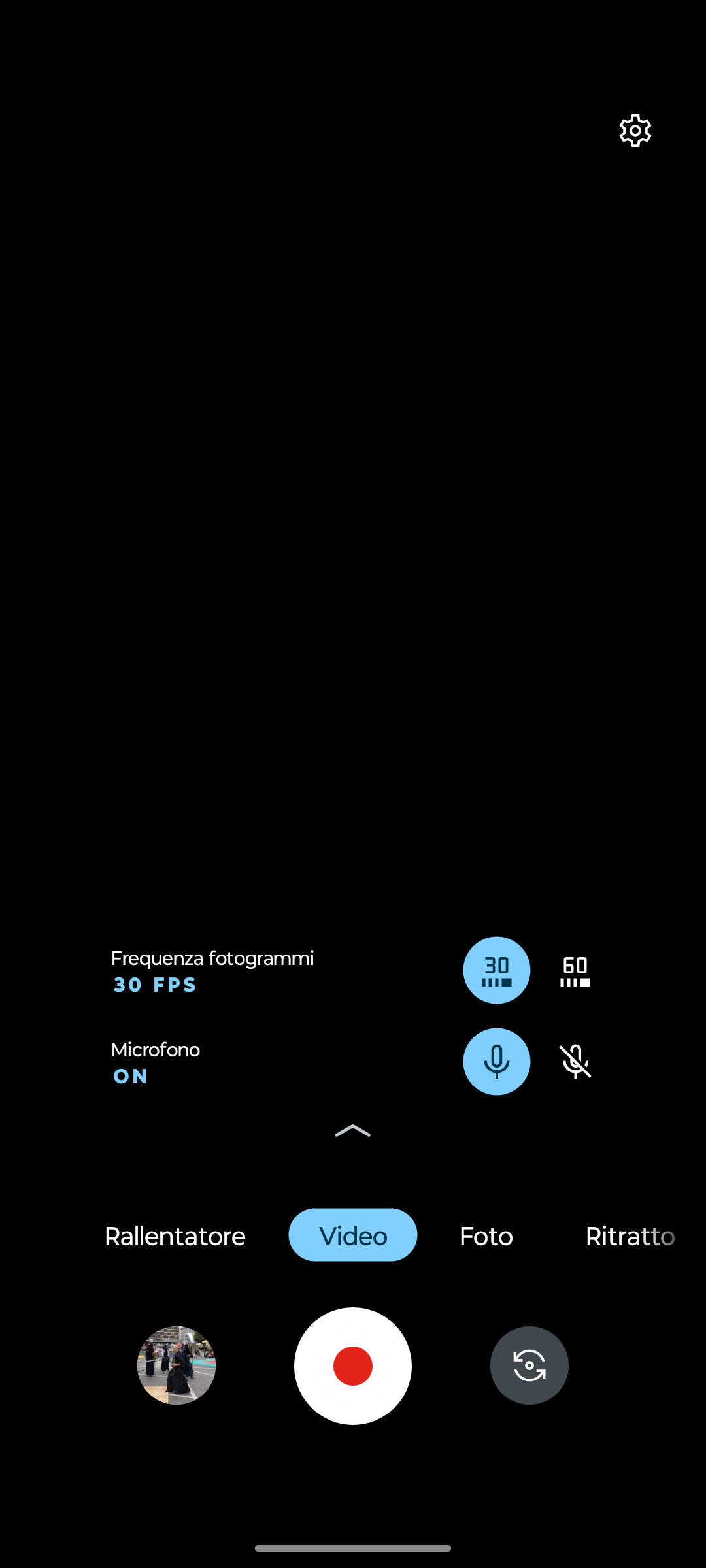Start recording a video

pos(352,1365)
